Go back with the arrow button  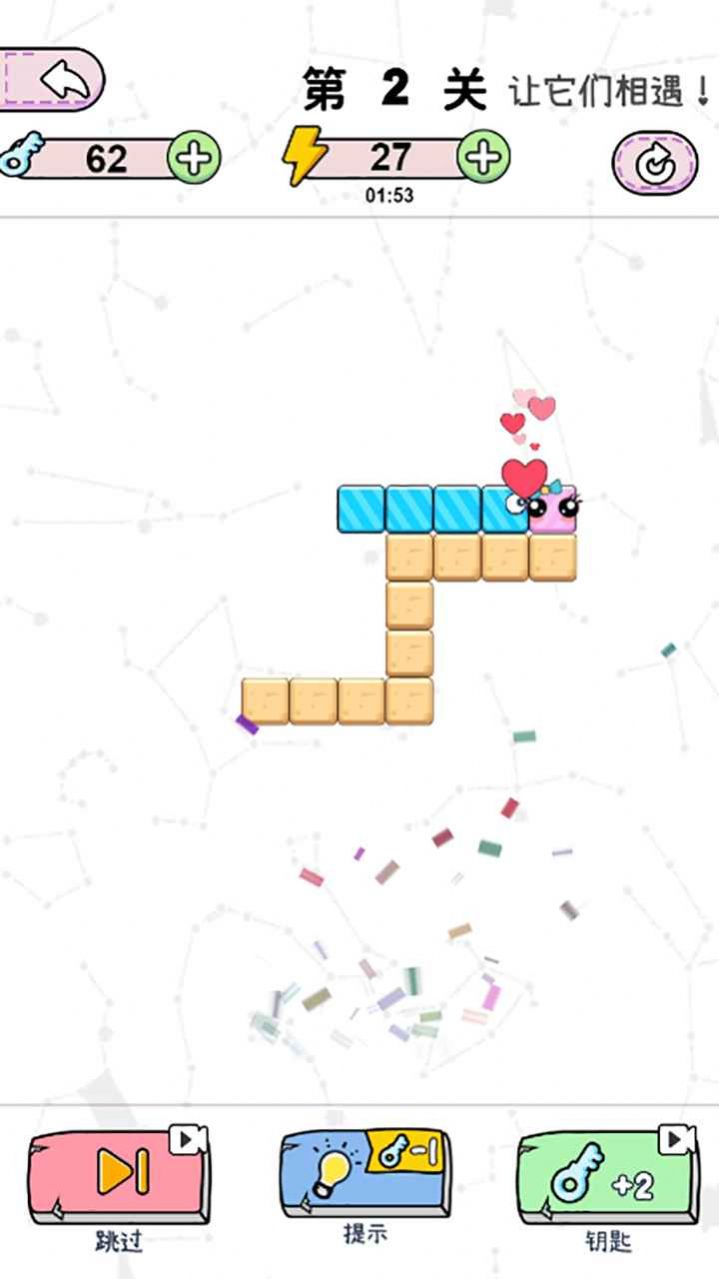click(x=55, y=80)
